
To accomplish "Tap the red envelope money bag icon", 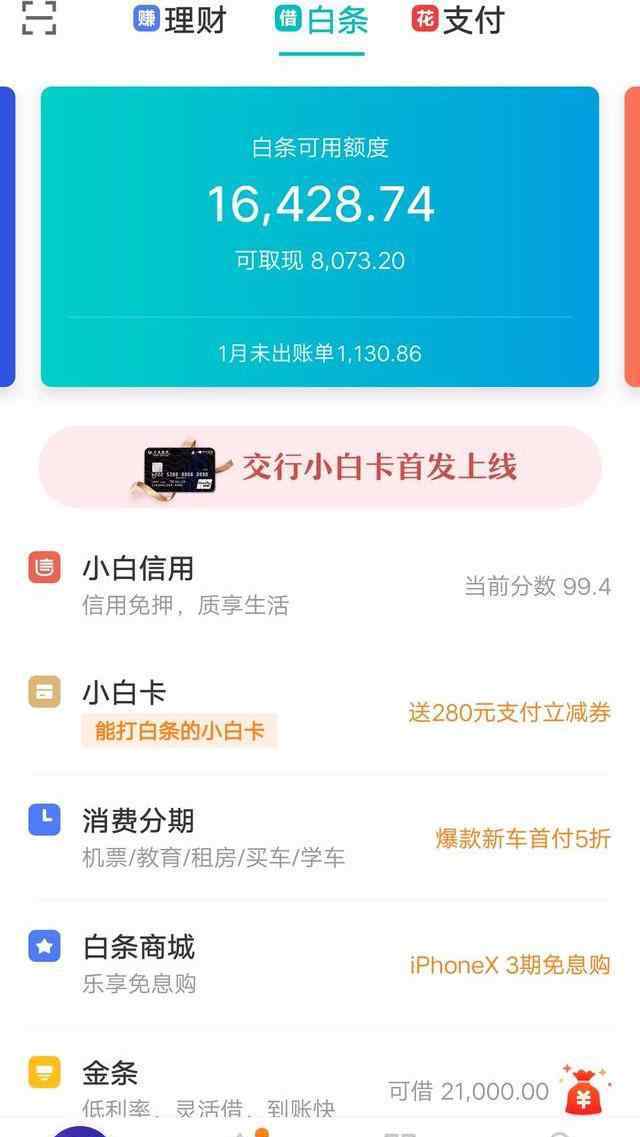I will [x=585, y=1090].
